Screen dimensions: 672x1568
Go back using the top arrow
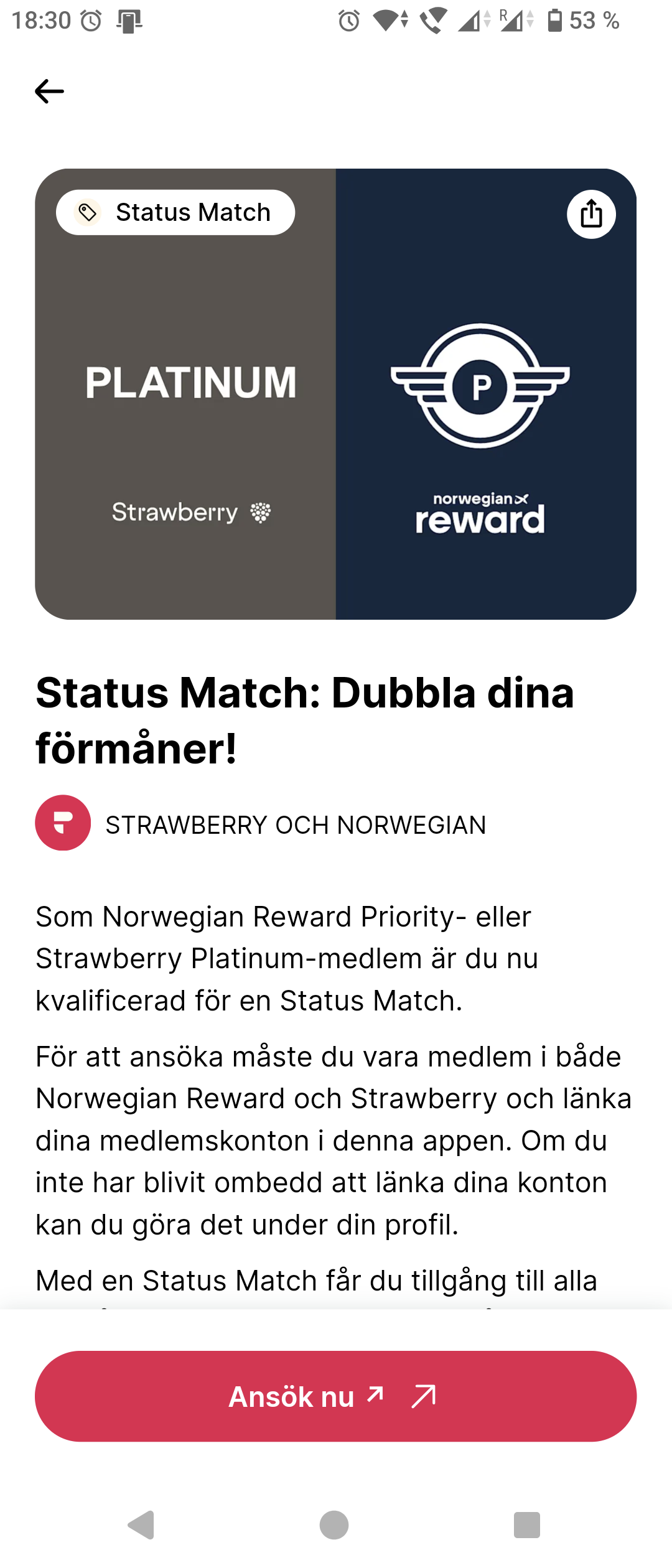49,91
